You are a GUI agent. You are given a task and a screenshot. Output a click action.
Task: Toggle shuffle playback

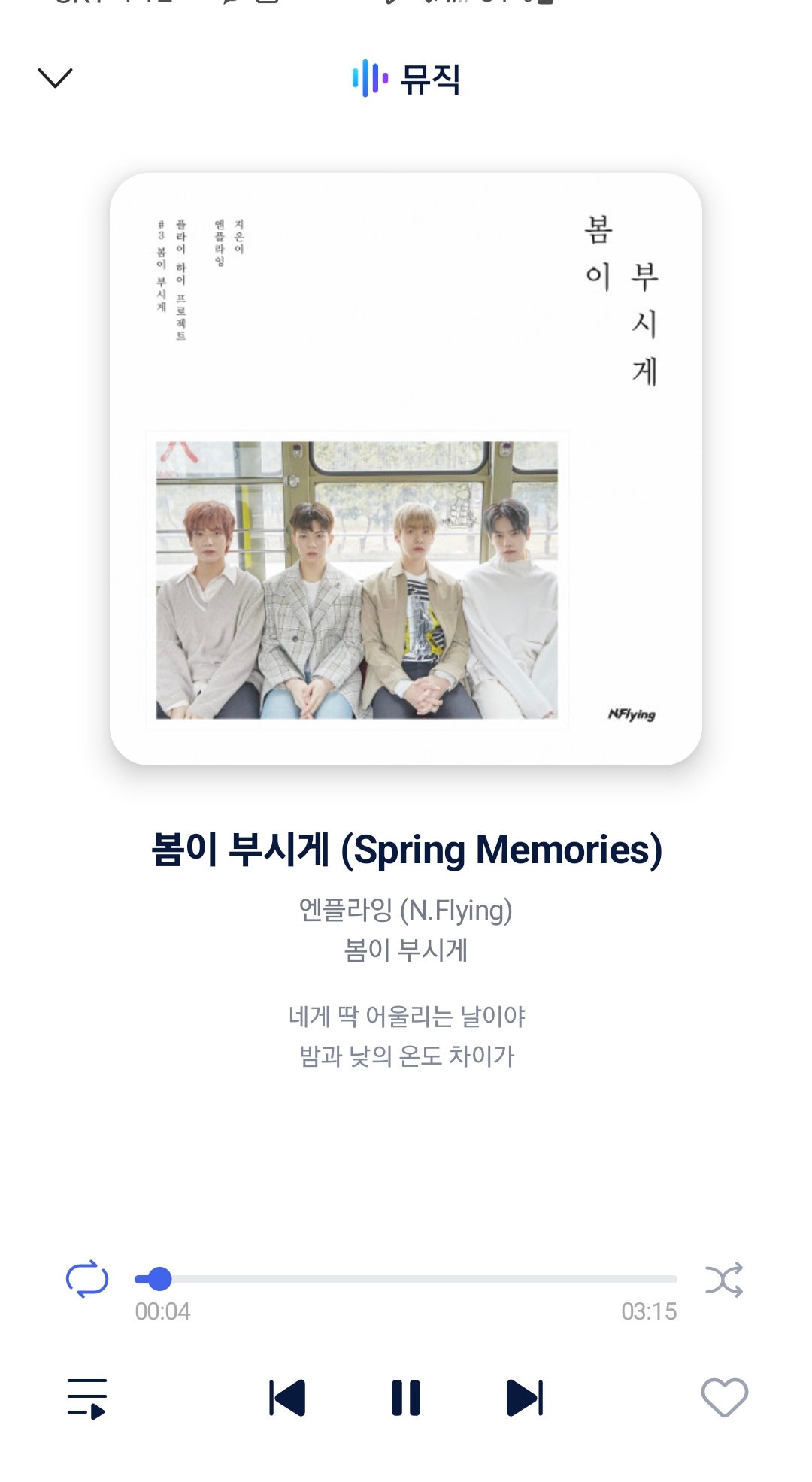coord(724,1279)
